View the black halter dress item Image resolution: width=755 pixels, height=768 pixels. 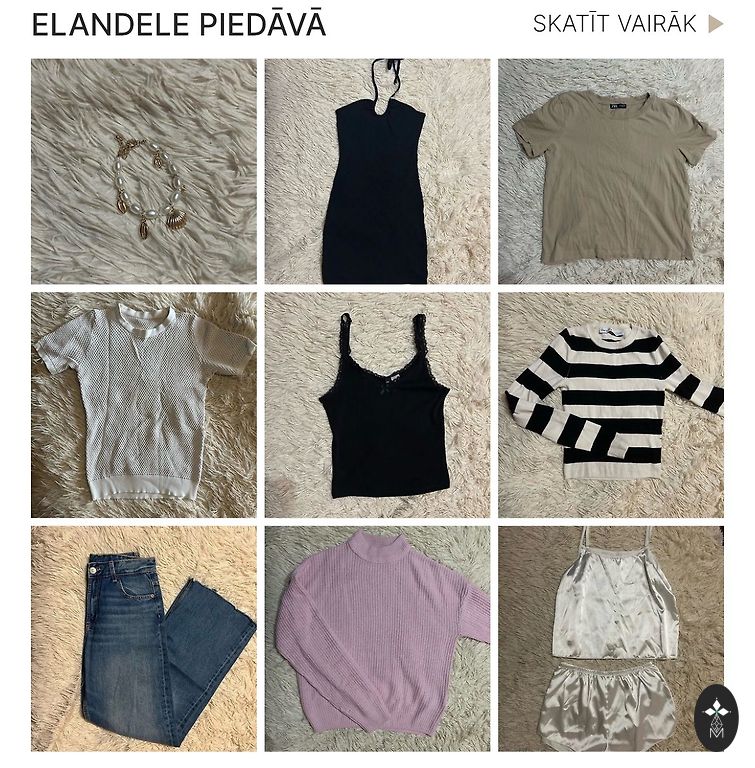tap(377, 172)
